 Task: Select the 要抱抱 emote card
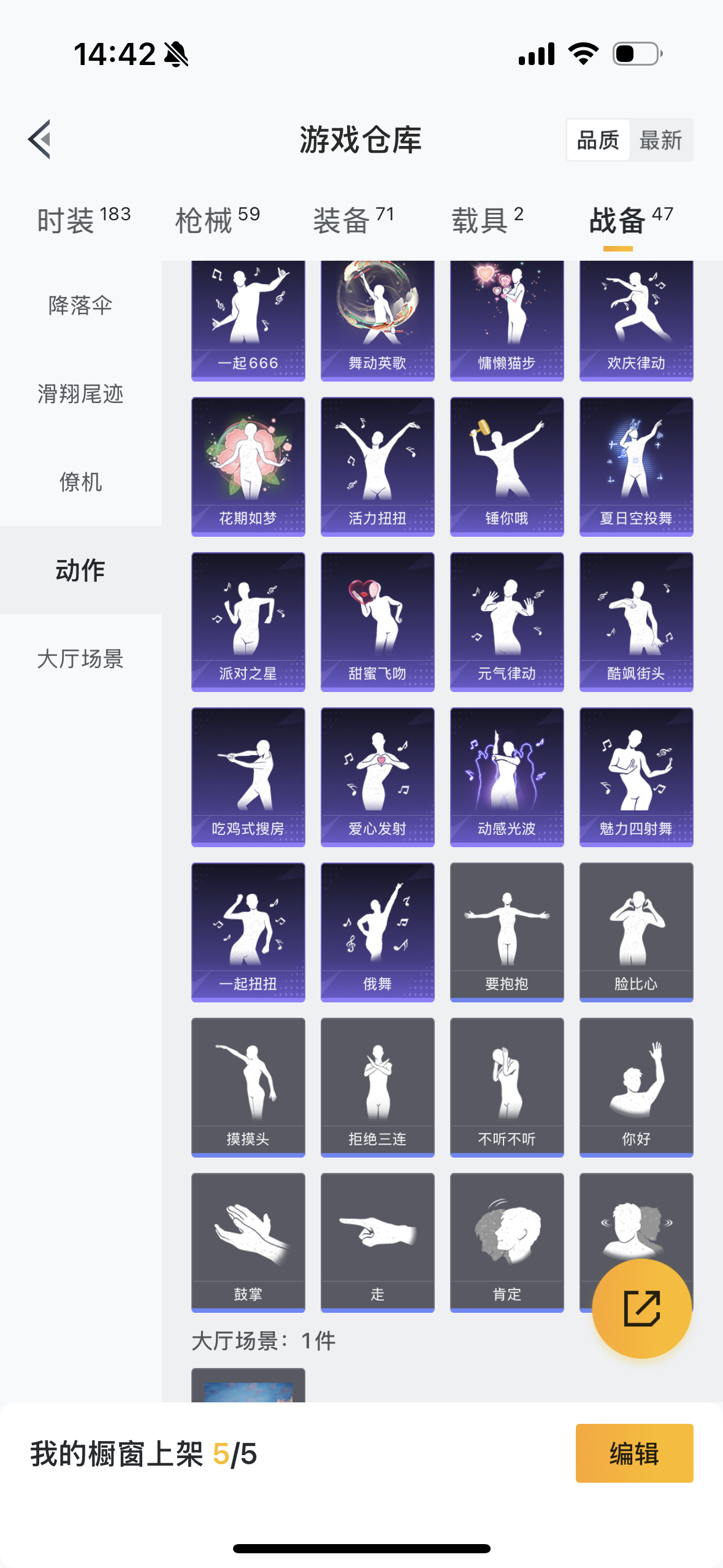pyautogui.click(x=507, y=932)
